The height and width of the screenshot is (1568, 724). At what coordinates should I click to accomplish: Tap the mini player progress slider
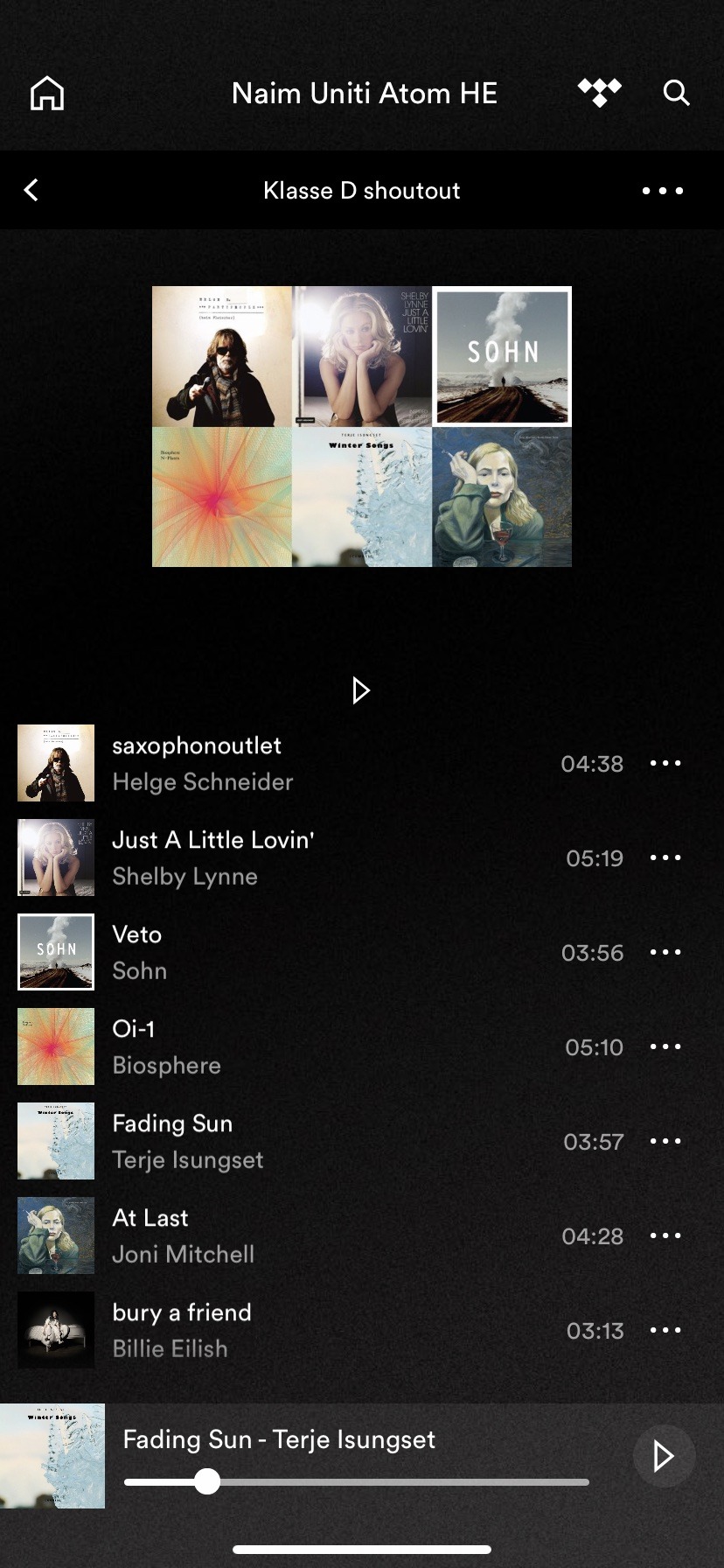click(x=357, y=1482)
